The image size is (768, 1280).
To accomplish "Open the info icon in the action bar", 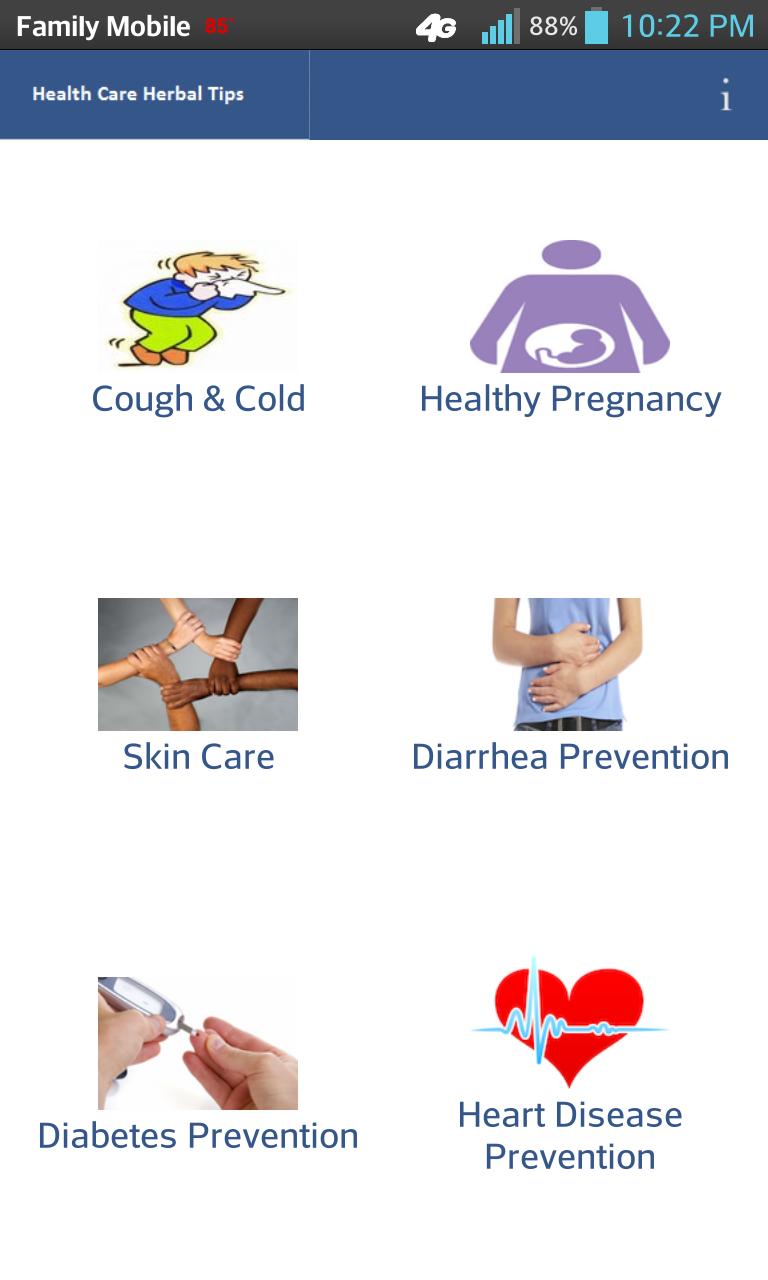I will tap(725, 95).
